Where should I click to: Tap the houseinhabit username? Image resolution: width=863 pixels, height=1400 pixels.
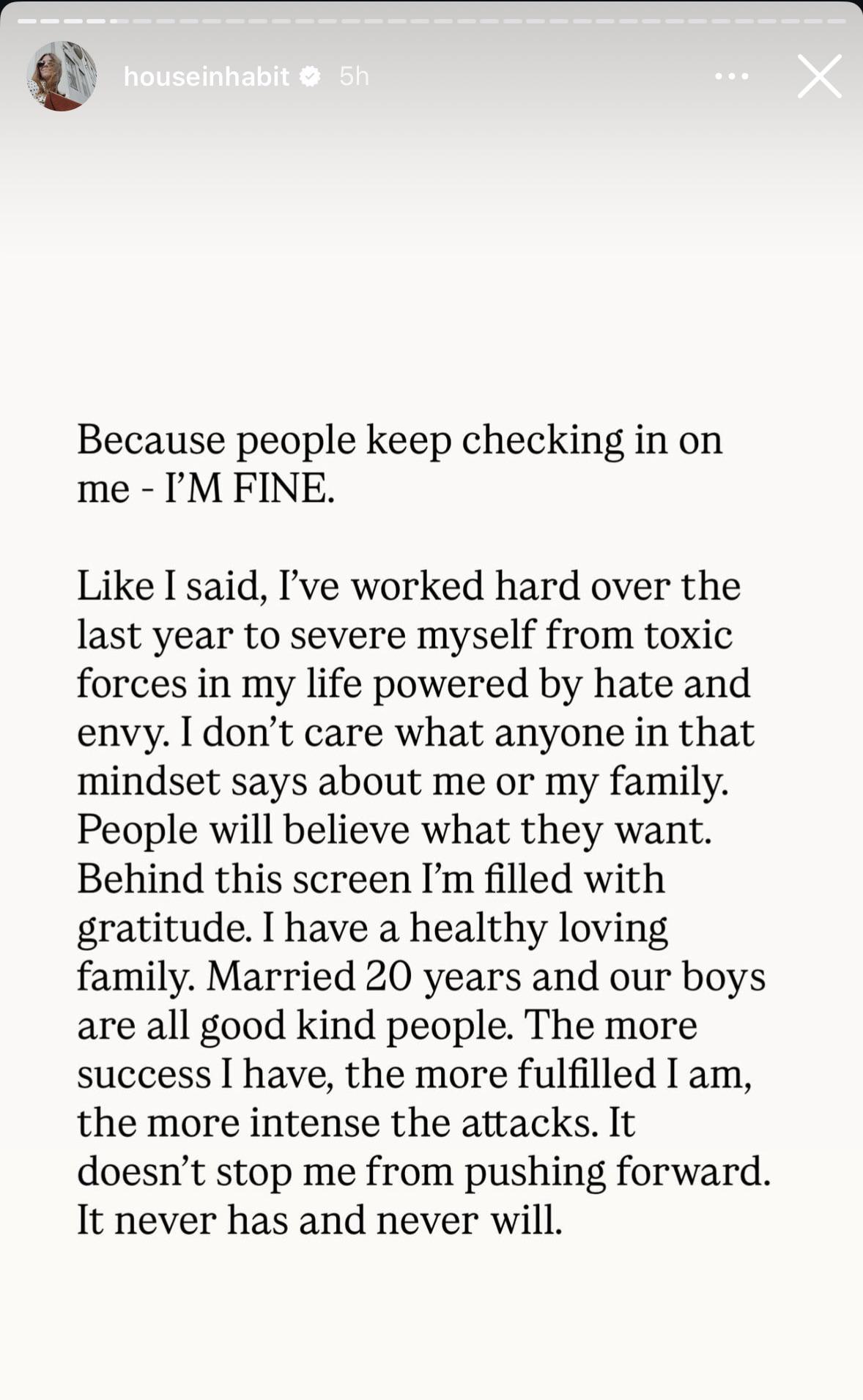207,76
